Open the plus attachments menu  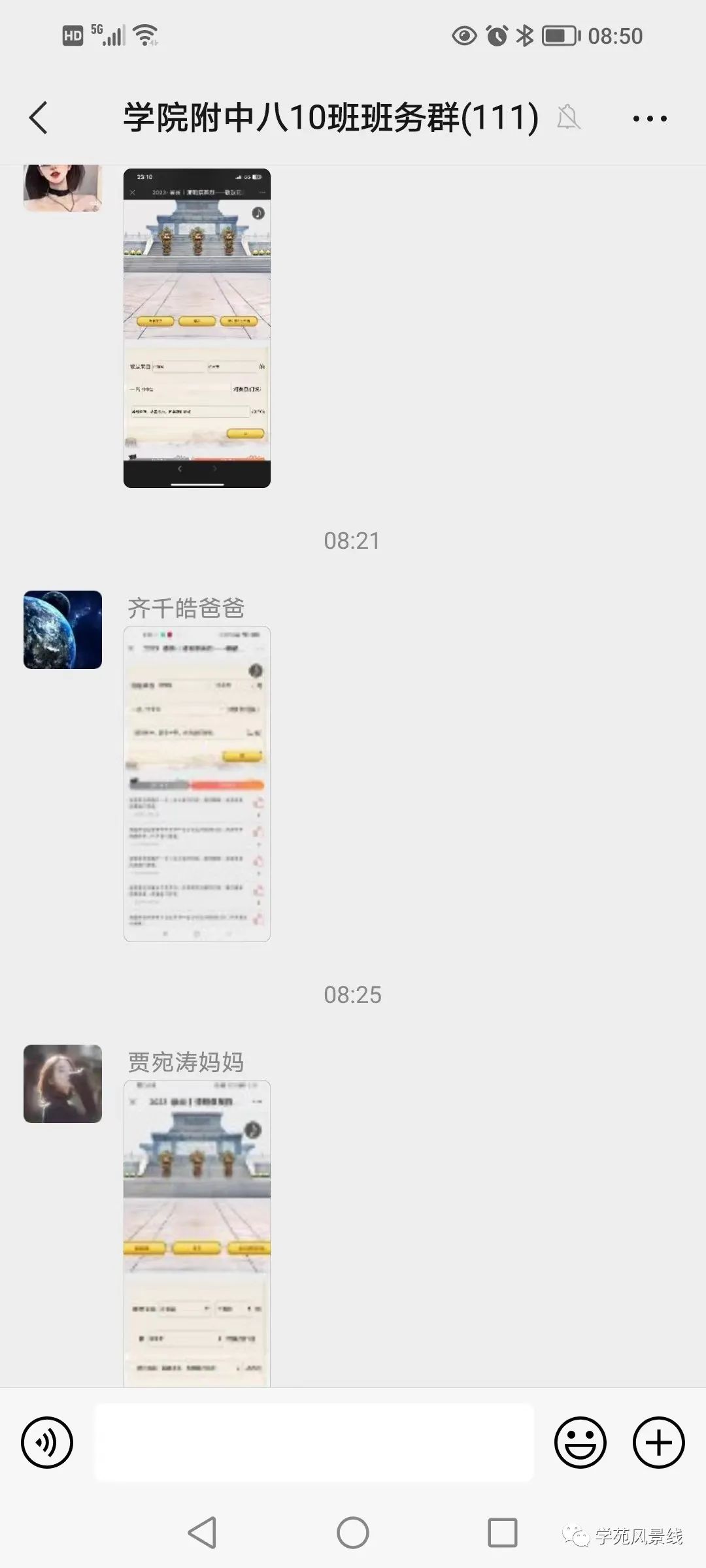tap(658, 1442)
